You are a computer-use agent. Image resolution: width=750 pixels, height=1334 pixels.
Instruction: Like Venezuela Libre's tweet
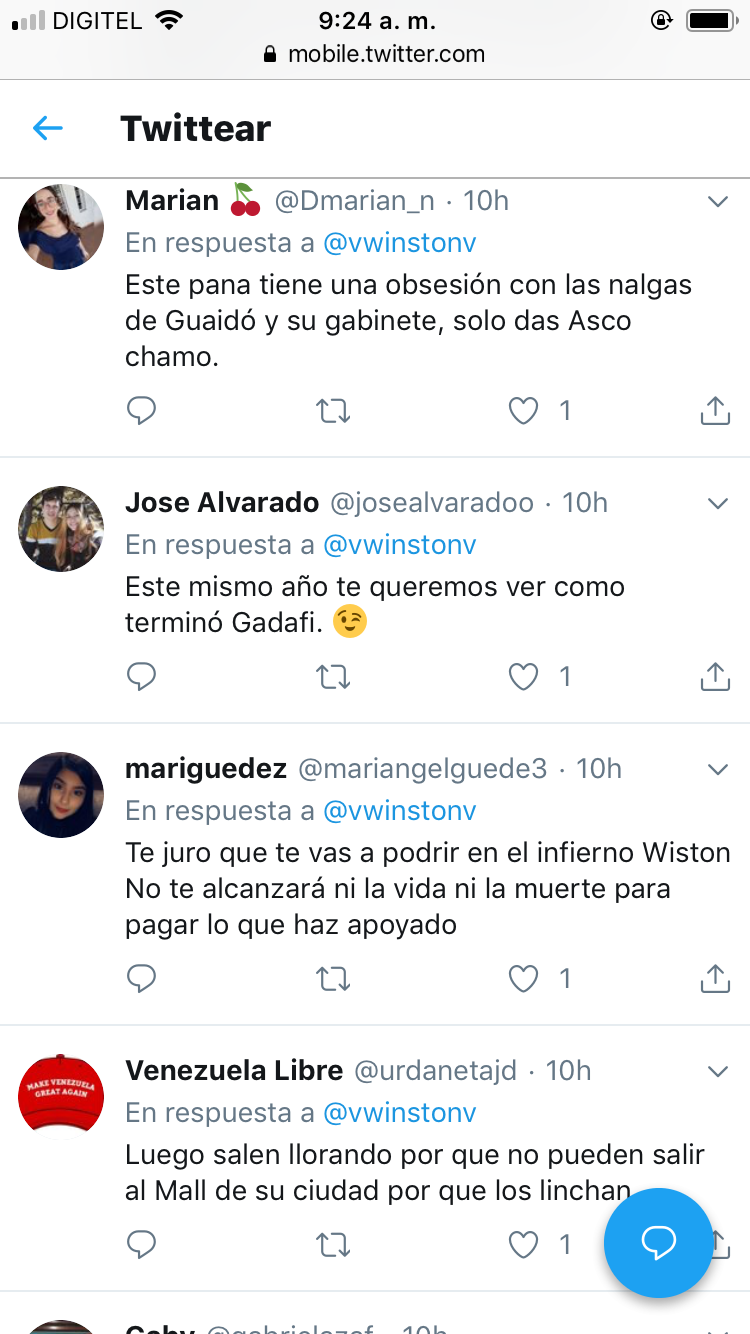click(x=524, y=1244)
